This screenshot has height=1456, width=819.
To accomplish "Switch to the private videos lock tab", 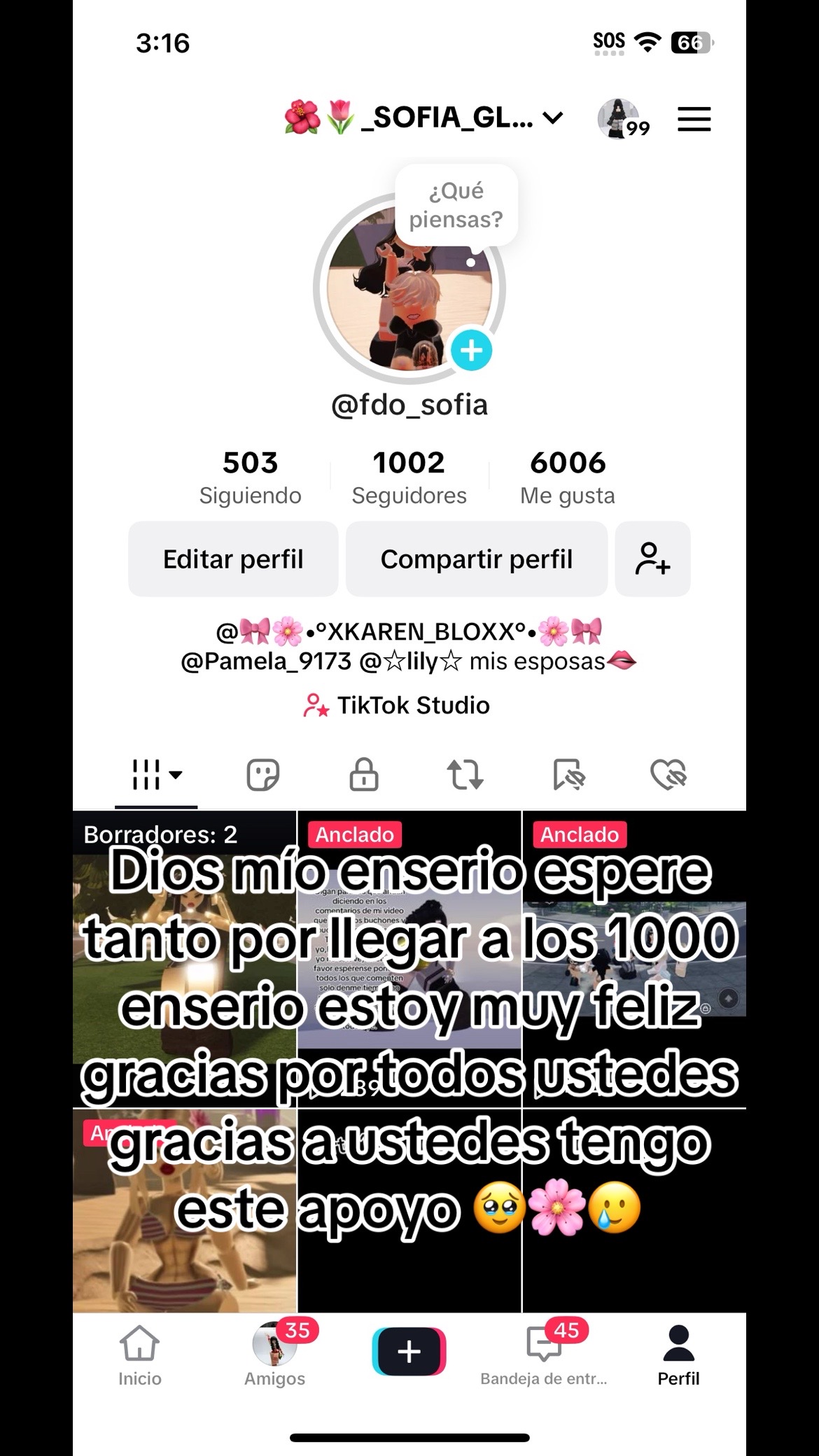I will tap(364, 775).
